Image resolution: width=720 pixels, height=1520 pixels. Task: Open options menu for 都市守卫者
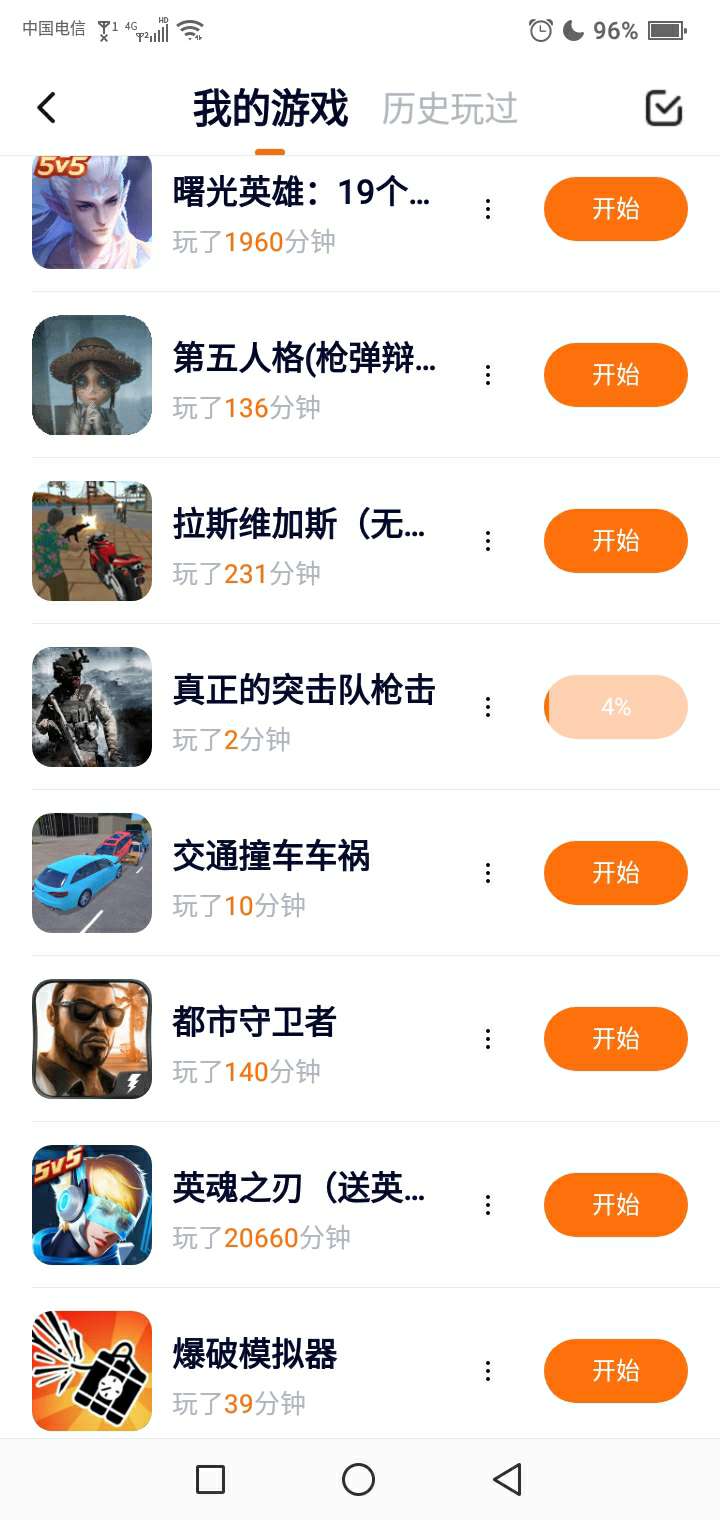tap(488, 1039)
